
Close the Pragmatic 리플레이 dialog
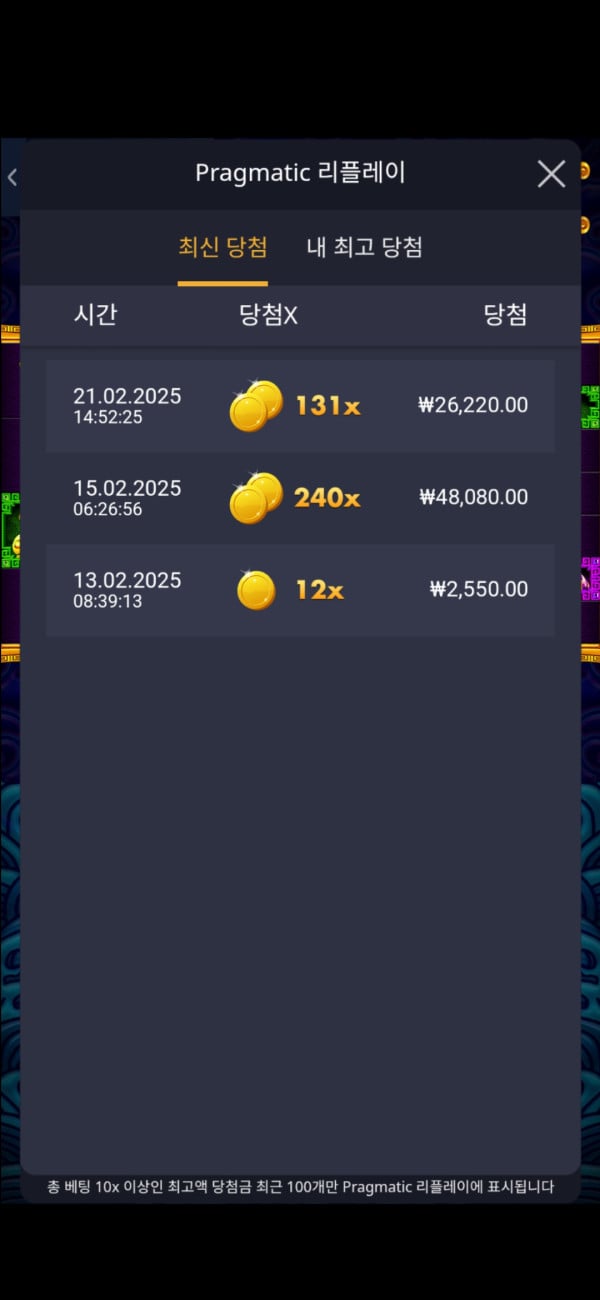(551, 174)
